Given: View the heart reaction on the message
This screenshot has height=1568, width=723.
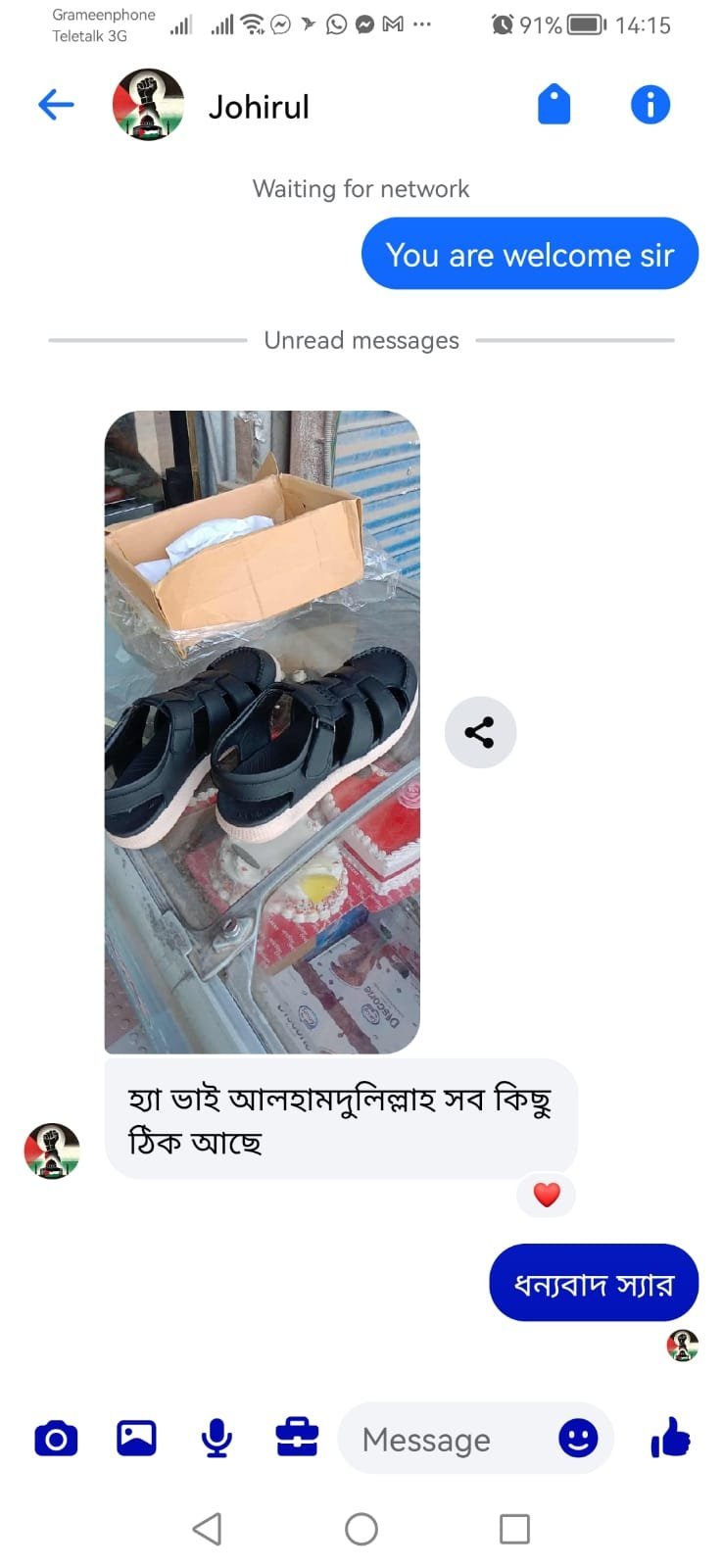Looking at the screenshot, I should (x=547, y=1195).
